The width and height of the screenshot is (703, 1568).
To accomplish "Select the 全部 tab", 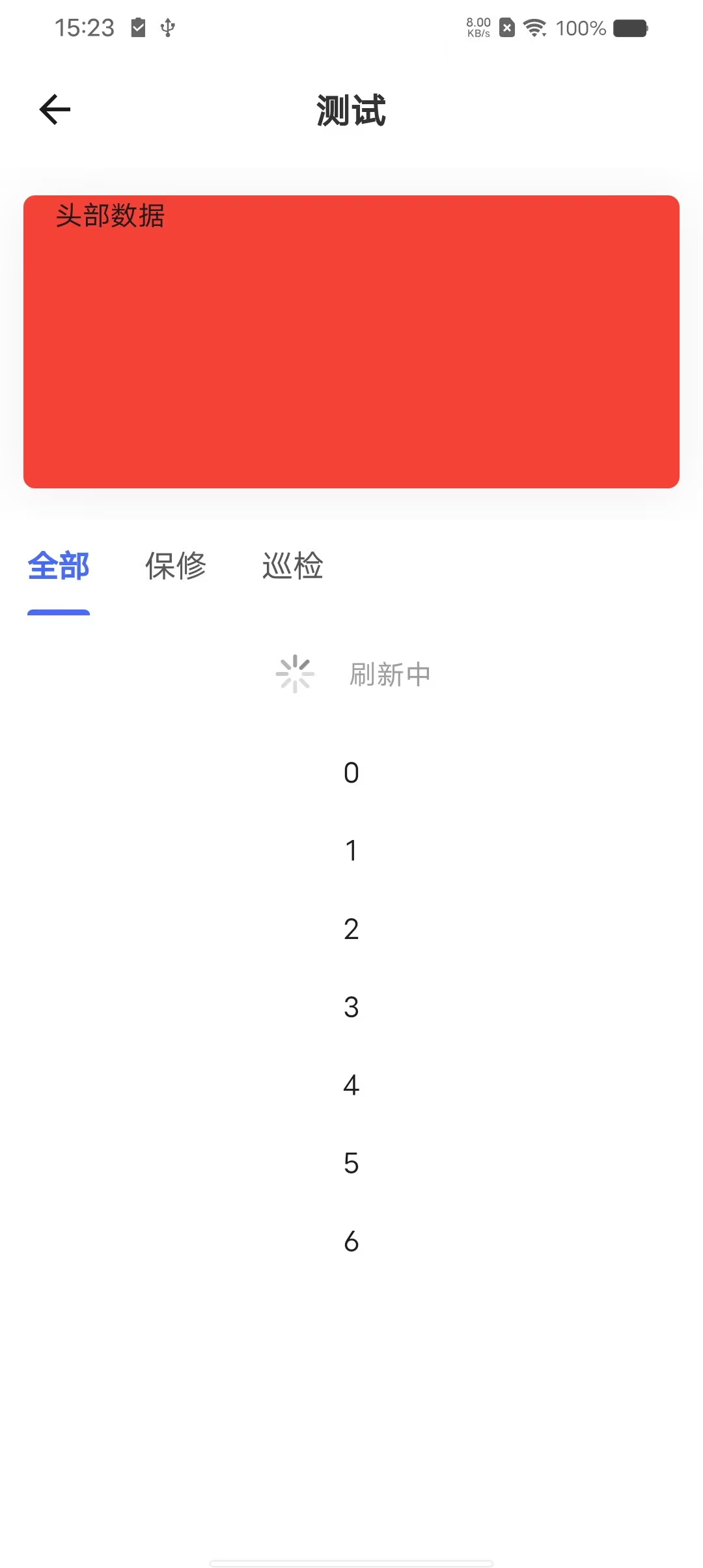I will (59, 567).
